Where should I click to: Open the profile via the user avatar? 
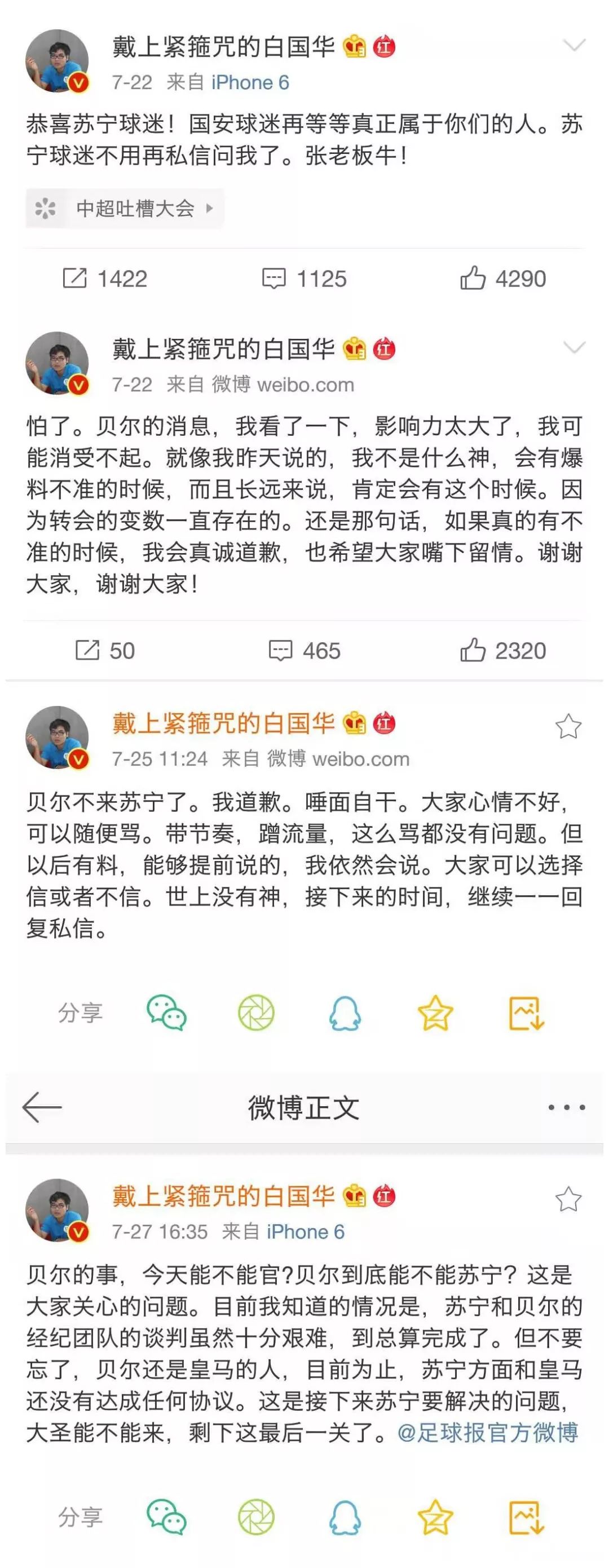(58, 58)
